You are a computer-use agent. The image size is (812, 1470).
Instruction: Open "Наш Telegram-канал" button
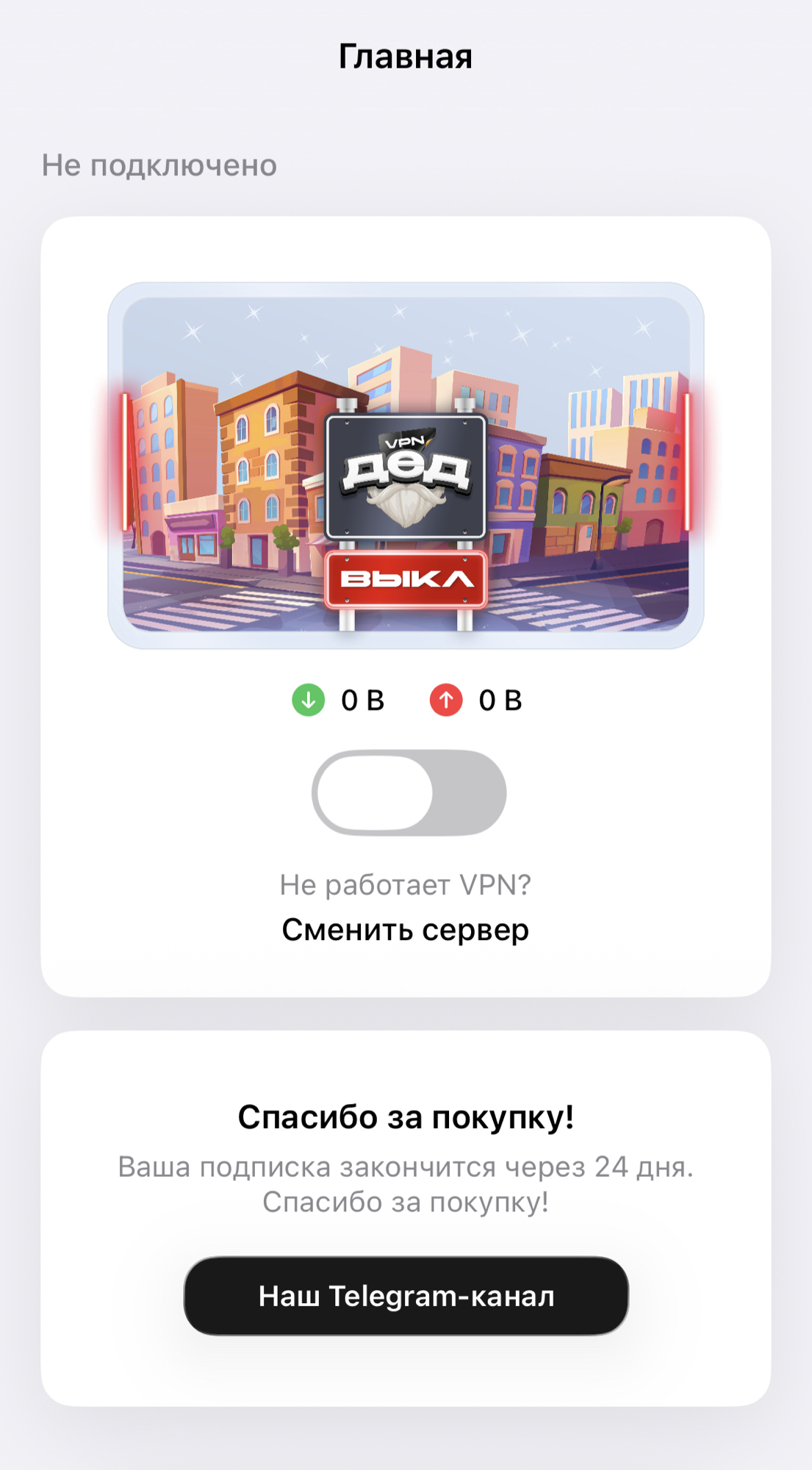tap(406, 1296)
